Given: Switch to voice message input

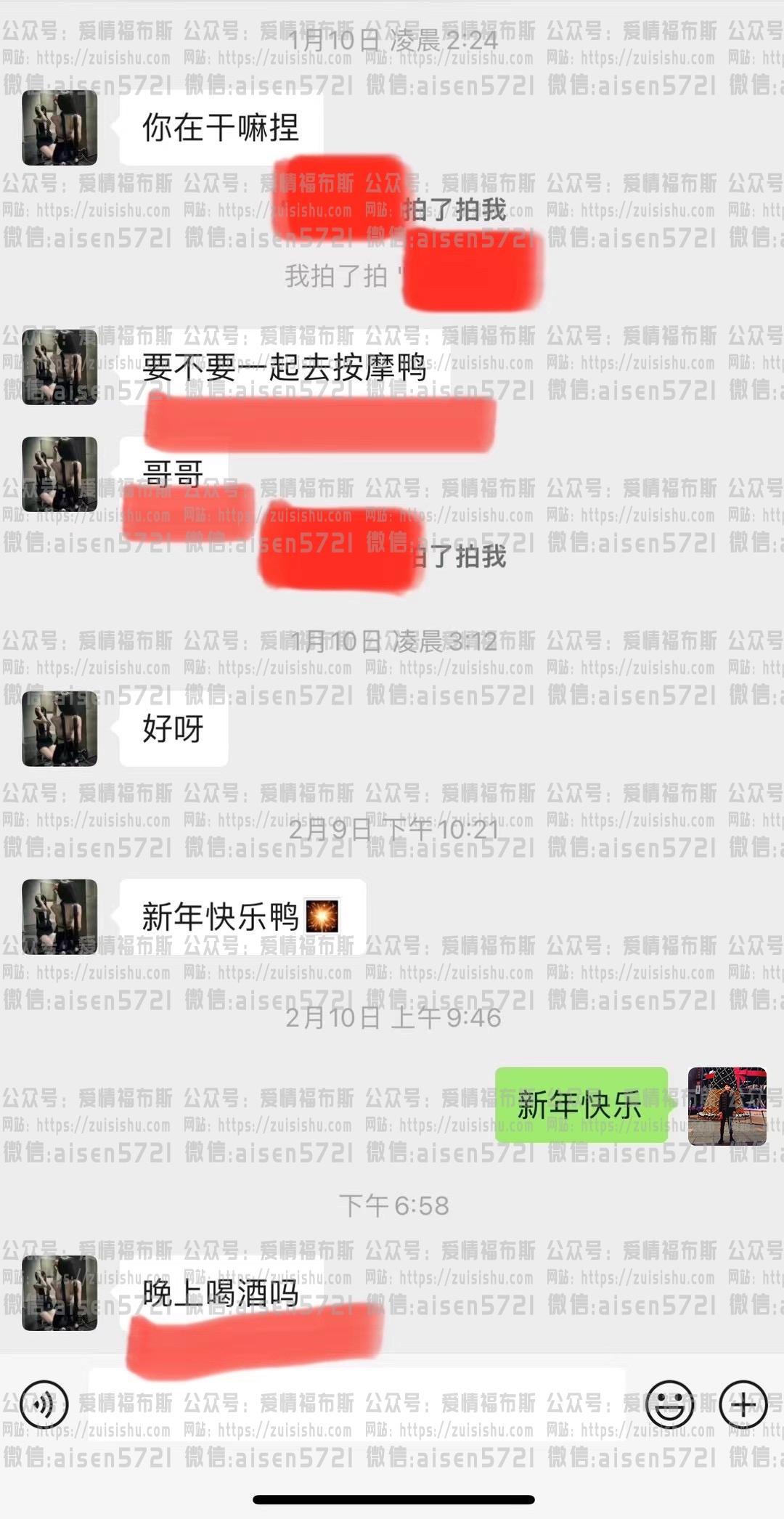Looking at the screenshot, I should [x=44, y=1405].
